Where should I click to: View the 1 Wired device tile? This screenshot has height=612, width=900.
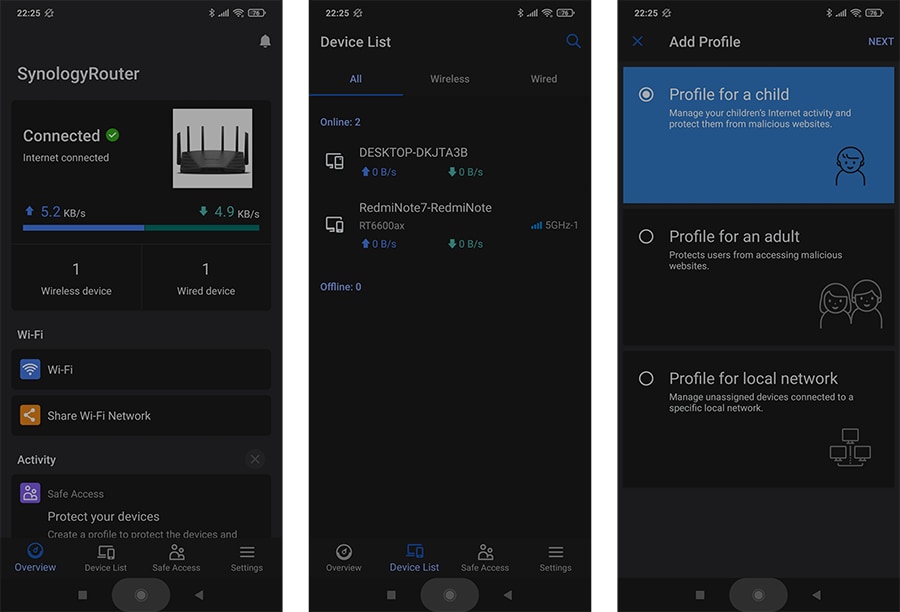(x=206, y=279)
